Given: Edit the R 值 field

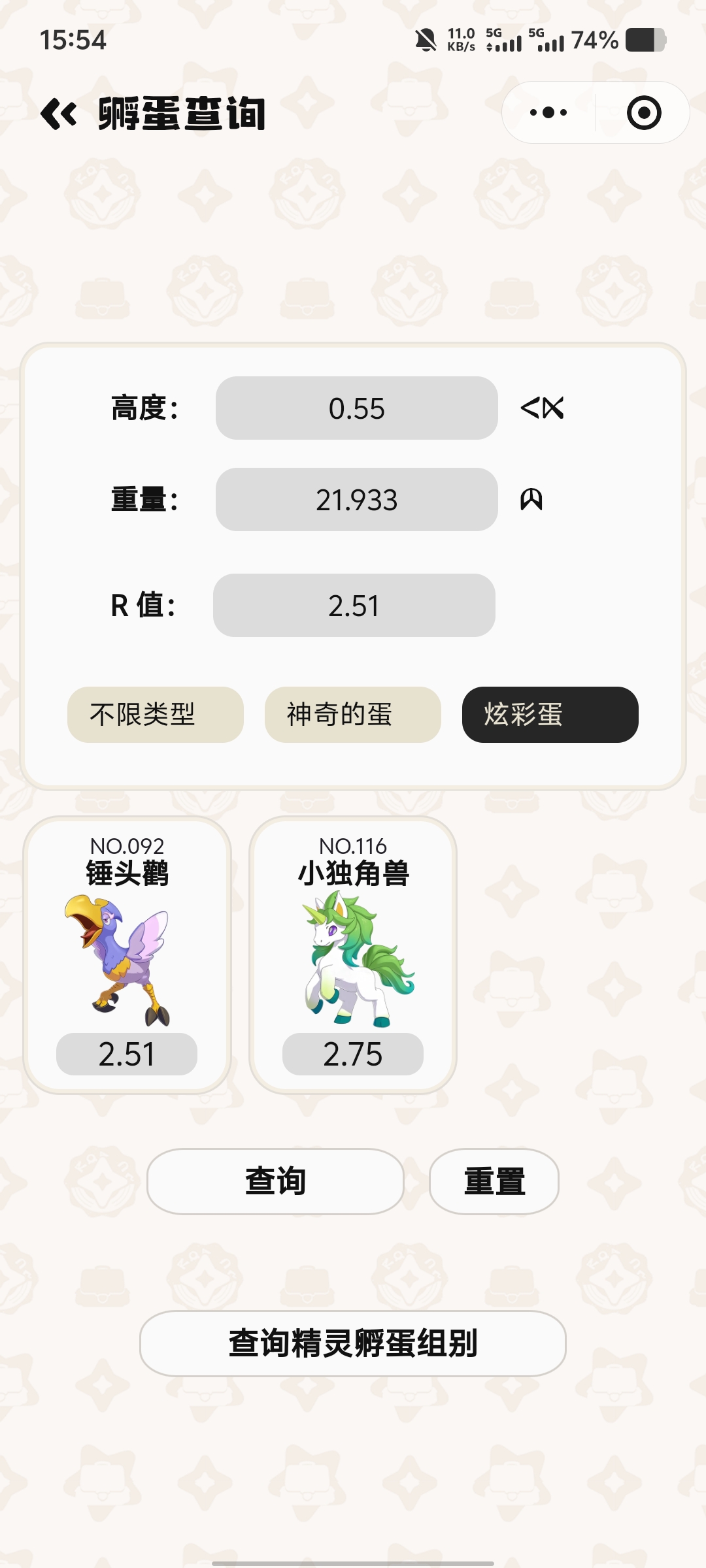Looking at the screenshot, I should [354, 606].
